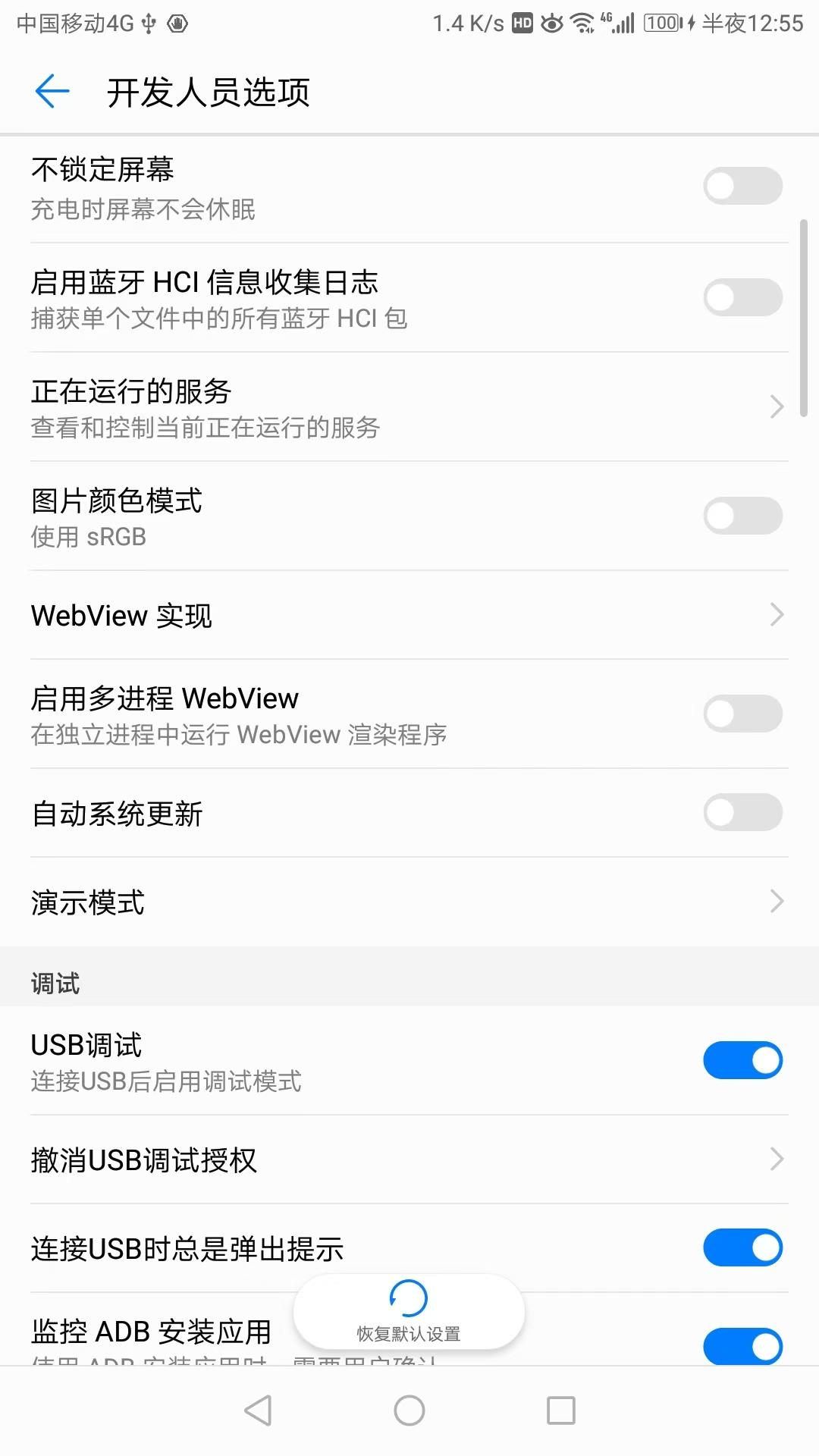The width and height of the screenshot is (819, 1456).
Task: Enable 启用蓝牙 HCI 信息收集日志
Action: (743, 297)
